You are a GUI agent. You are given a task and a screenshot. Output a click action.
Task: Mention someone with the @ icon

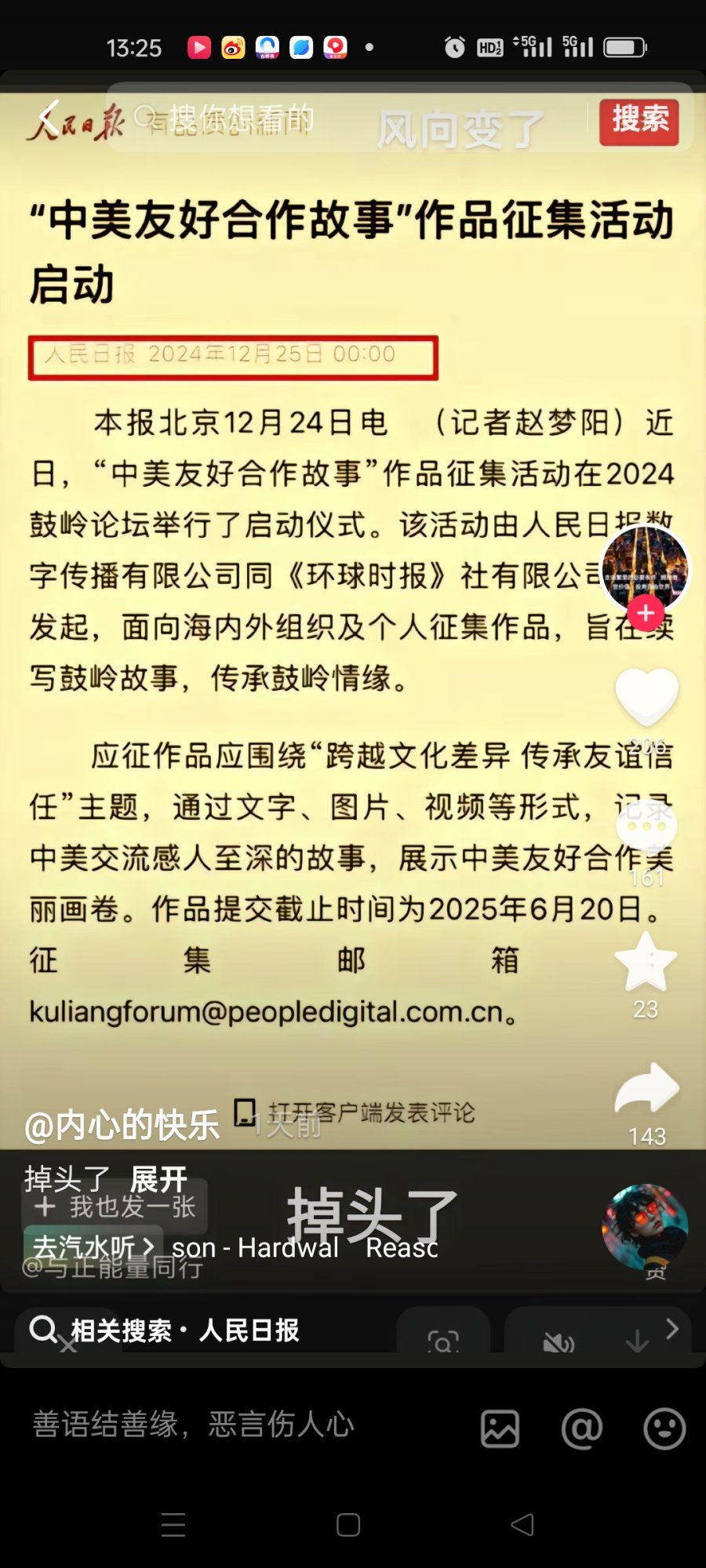pyautogui.click(x=581, y=1428)
